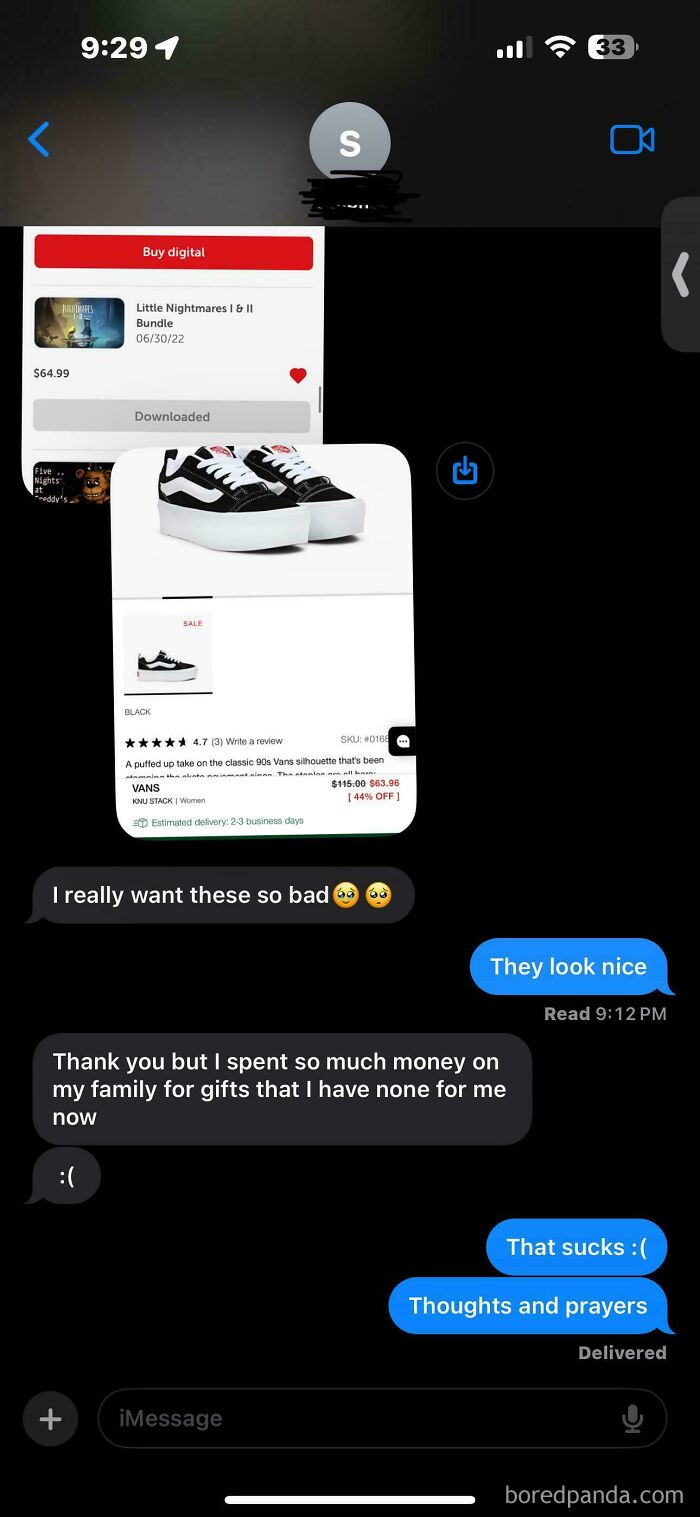
Task: Save the shared Vans shoes image
Action: (x=465, y=470)
